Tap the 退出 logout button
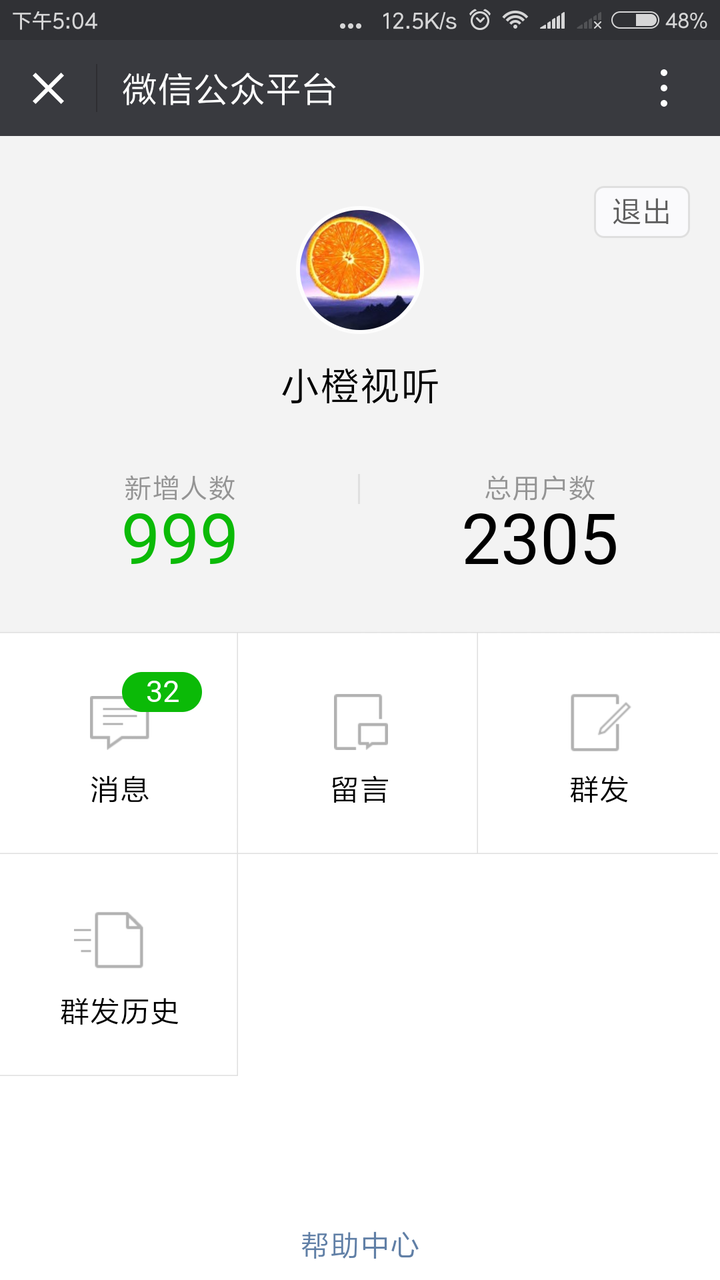Image resolution: width=720 pixels, height=1280 pixels. click(641, 212)
